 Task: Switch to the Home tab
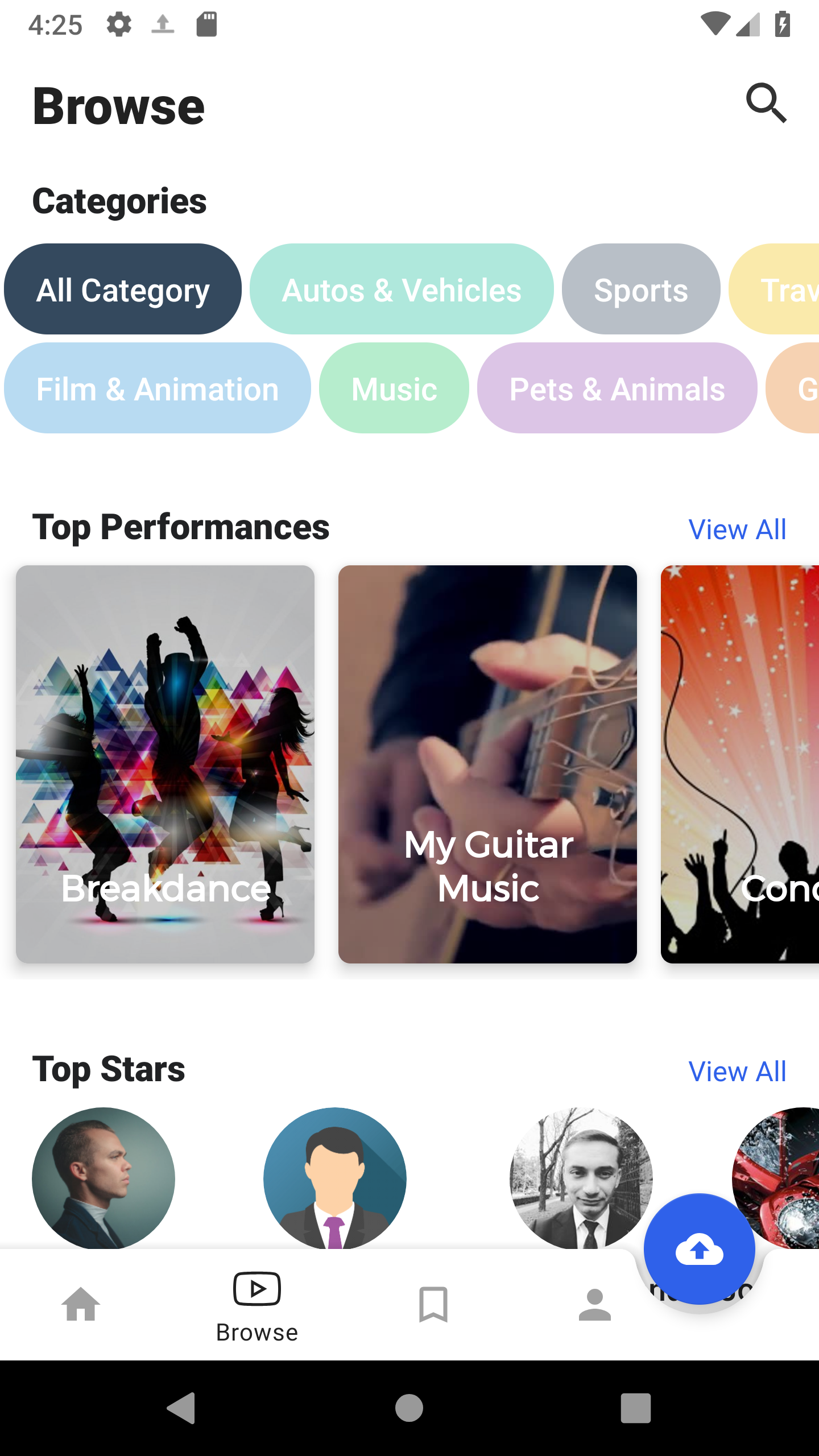click(x=81, y=1304)
